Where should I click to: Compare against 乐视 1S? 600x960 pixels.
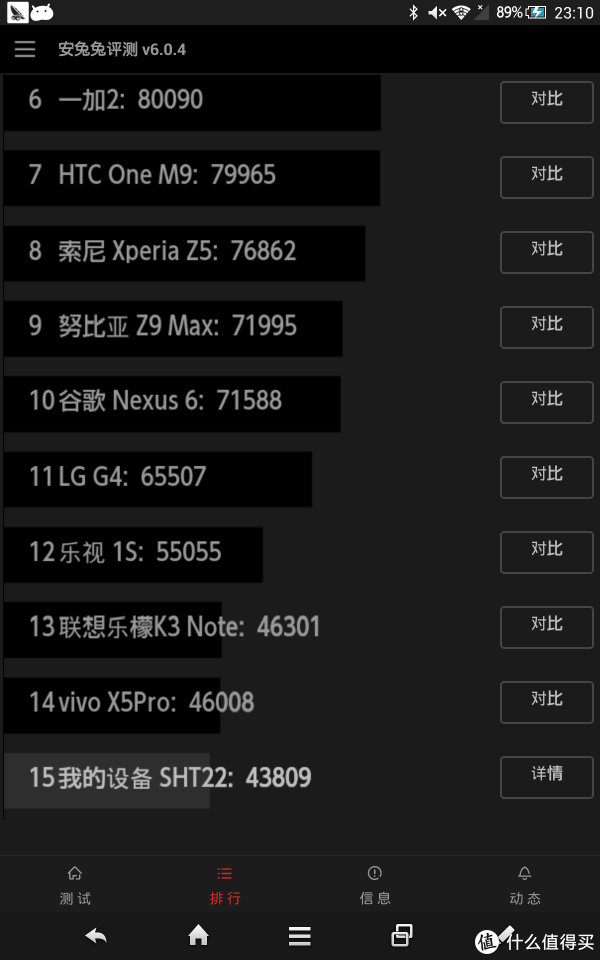(x=546, y=552)
